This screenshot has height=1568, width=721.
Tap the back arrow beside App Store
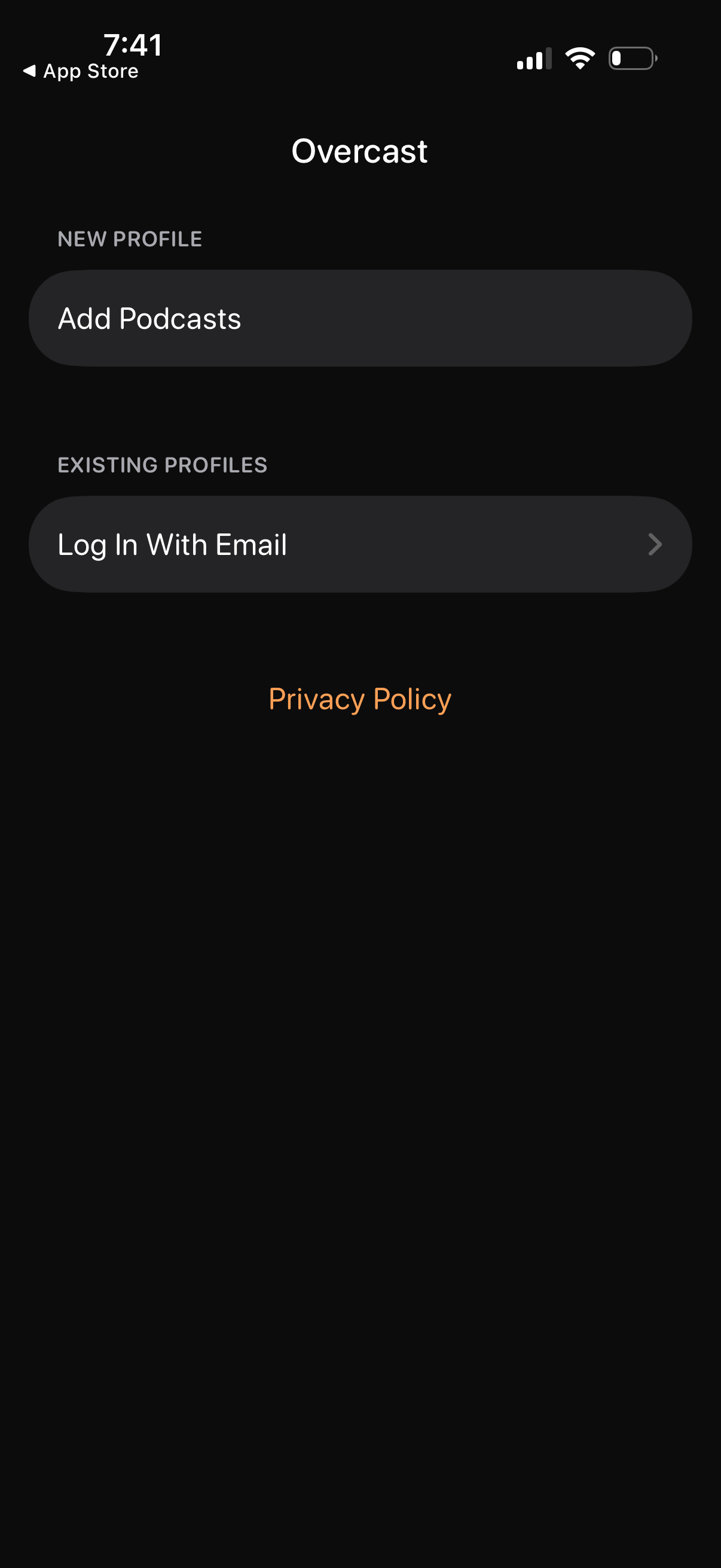[29, 71]
